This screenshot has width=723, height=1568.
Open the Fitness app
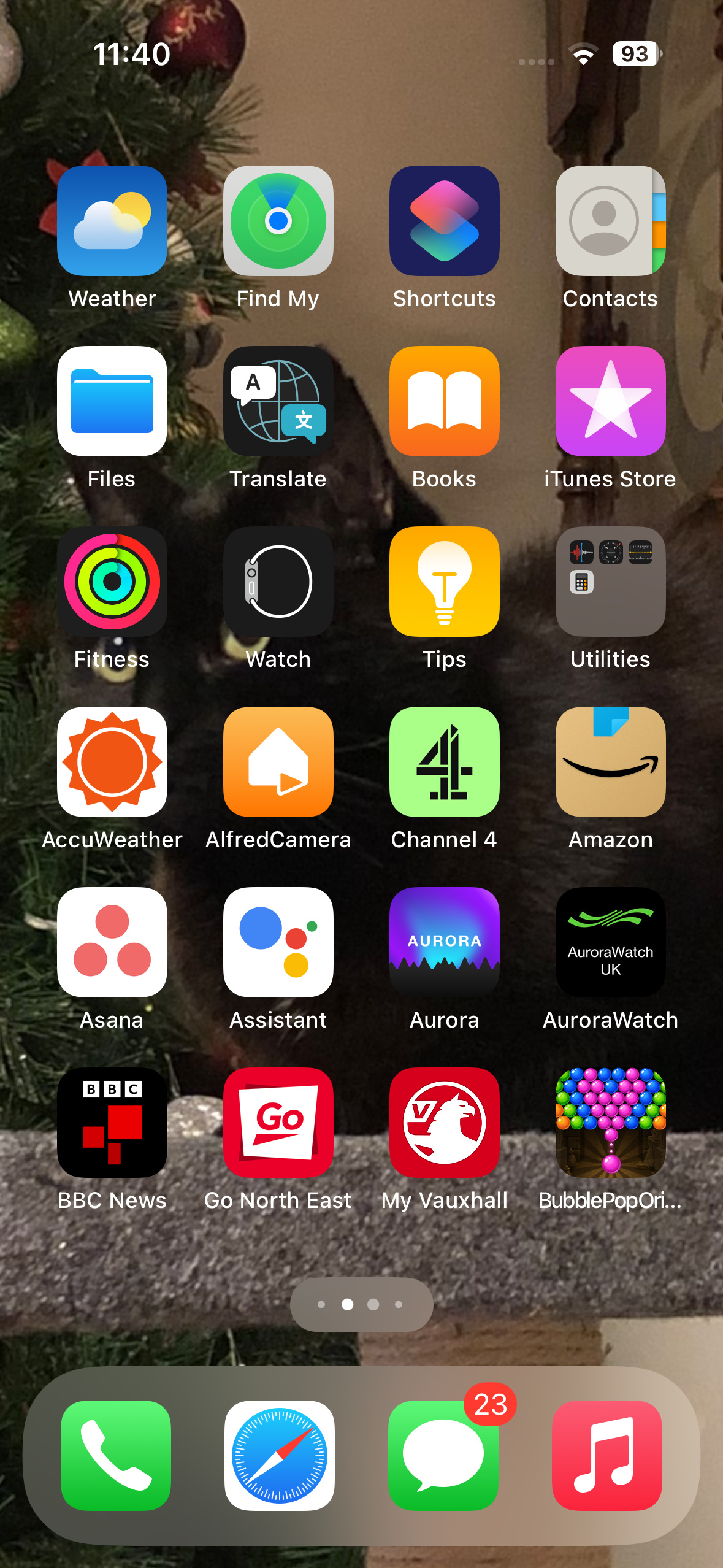(x=112, y=582)
